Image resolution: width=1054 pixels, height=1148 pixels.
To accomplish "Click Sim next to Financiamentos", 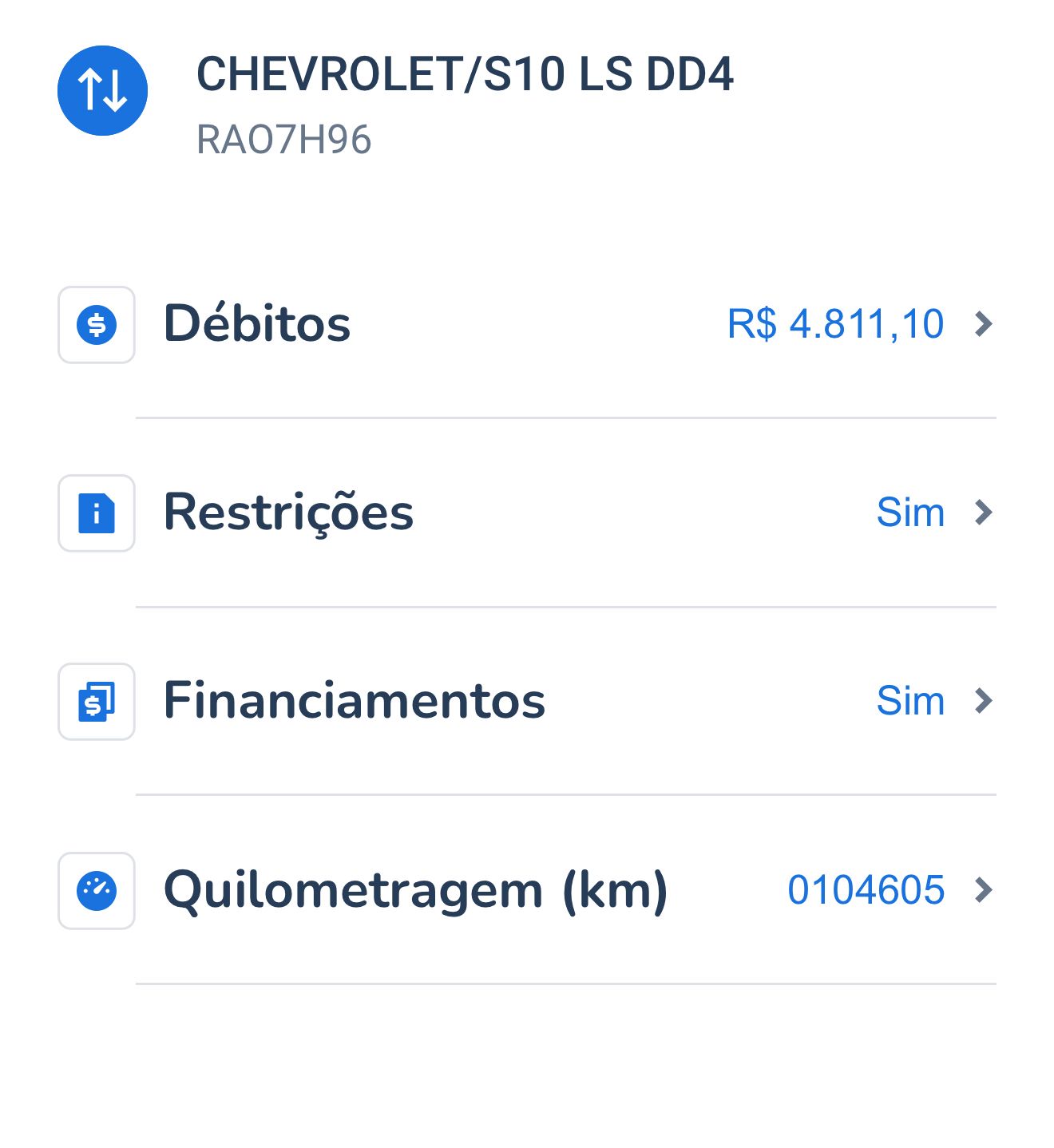I will point(910,702).
